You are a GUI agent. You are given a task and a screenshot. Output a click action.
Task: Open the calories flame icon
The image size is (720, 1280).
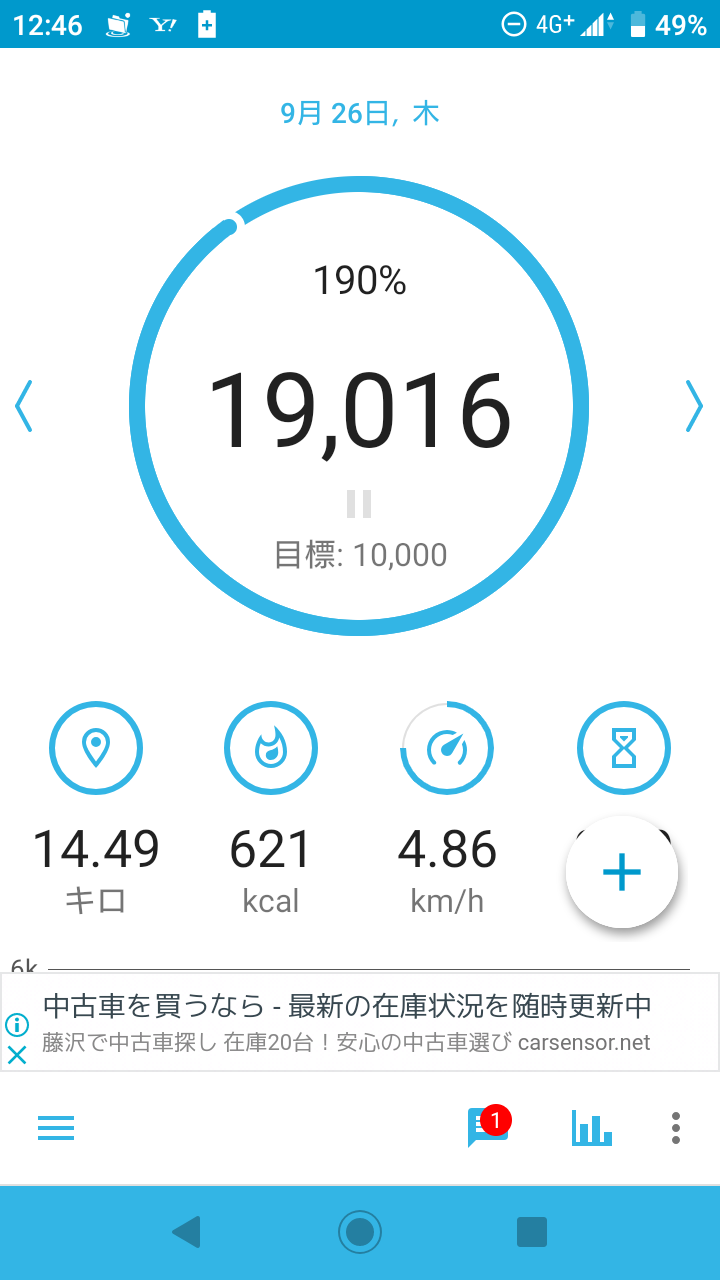(271, 748)
